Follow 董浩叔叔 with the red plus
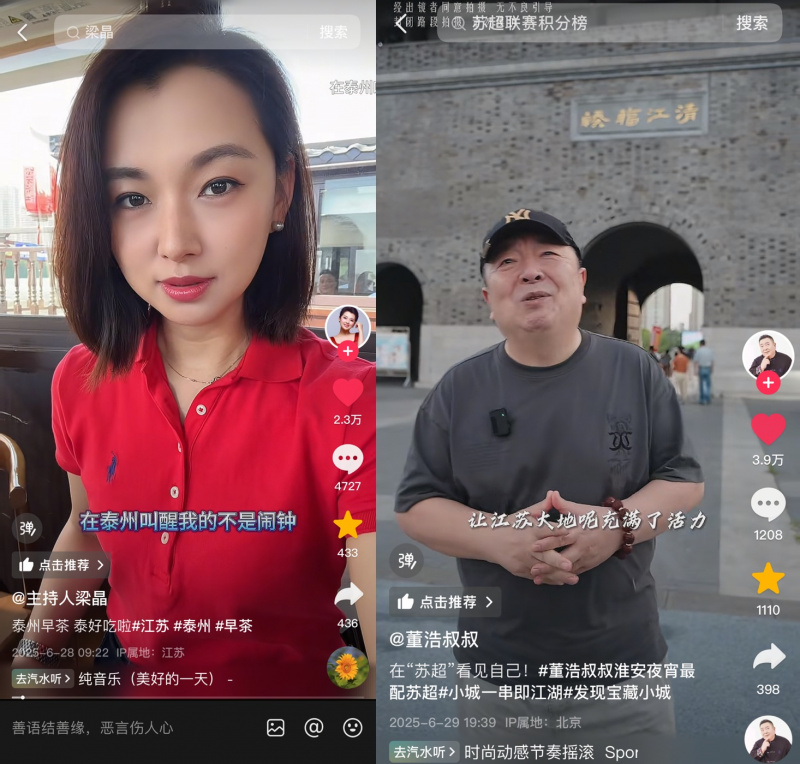800x764 pixels. [768, 383]
